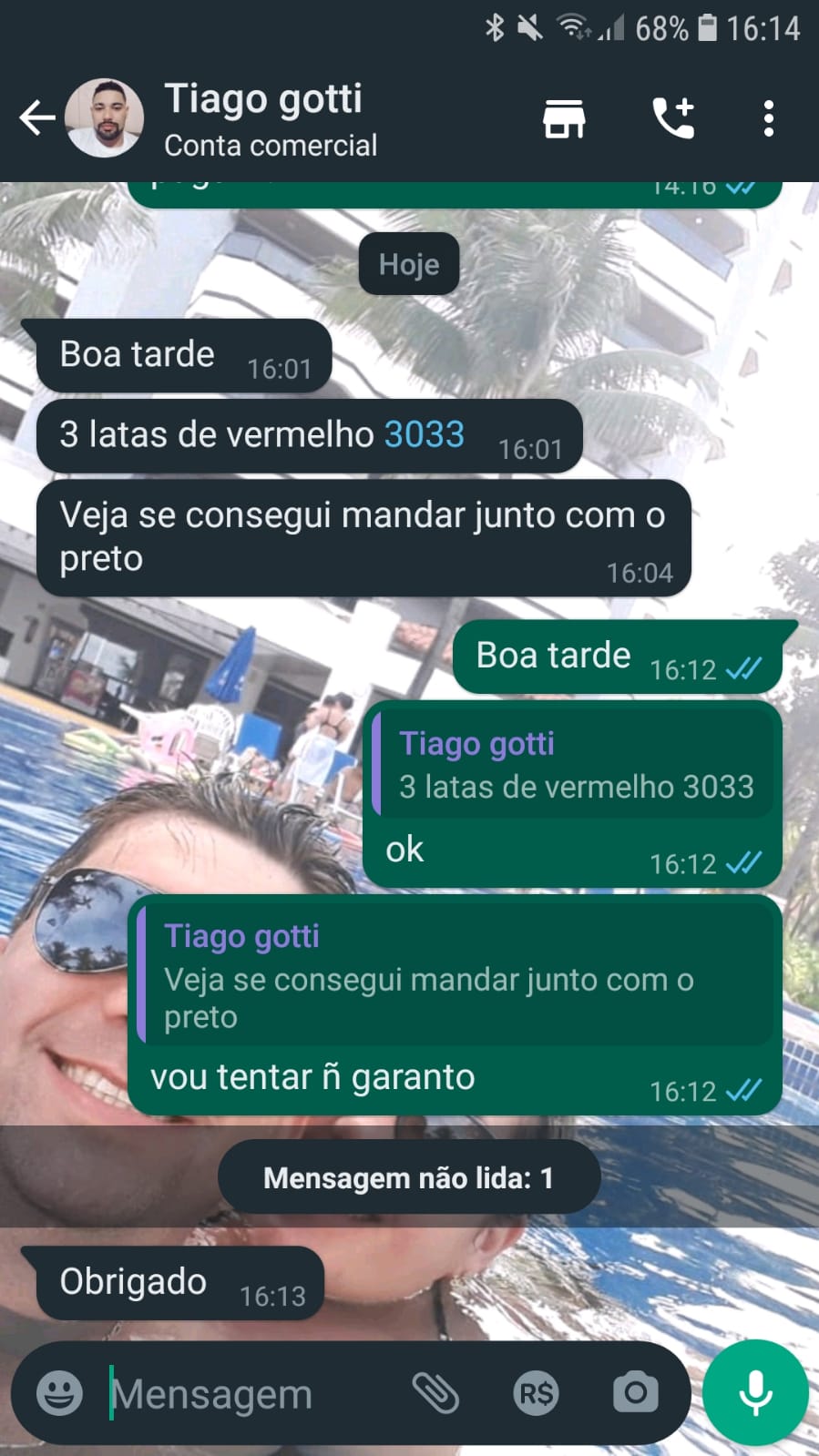Open the camera to send a photo

coord(635,1393)
